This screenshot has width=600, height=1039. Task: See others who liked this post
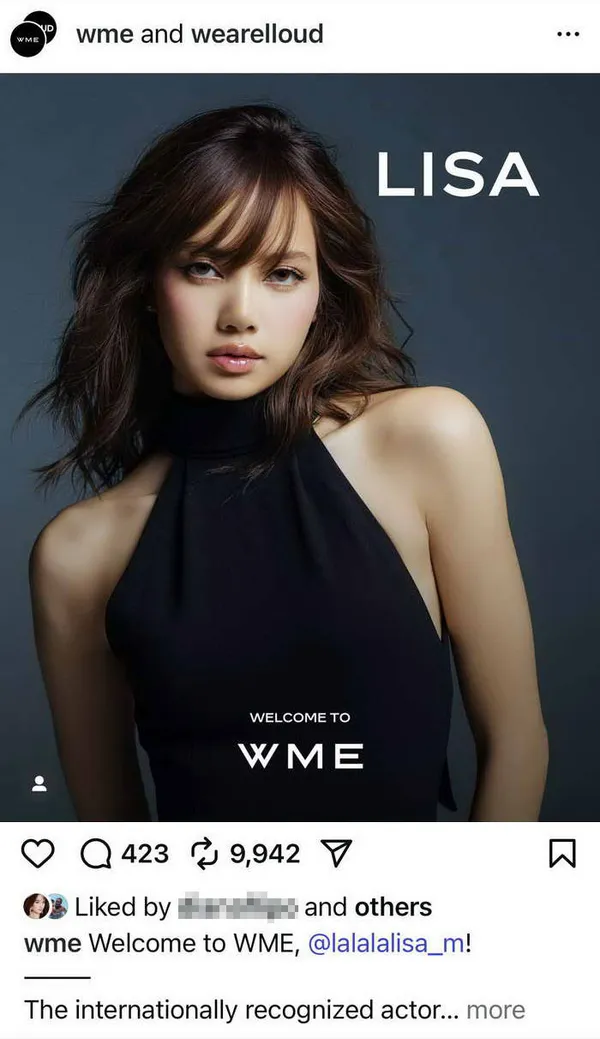(393, 907)
